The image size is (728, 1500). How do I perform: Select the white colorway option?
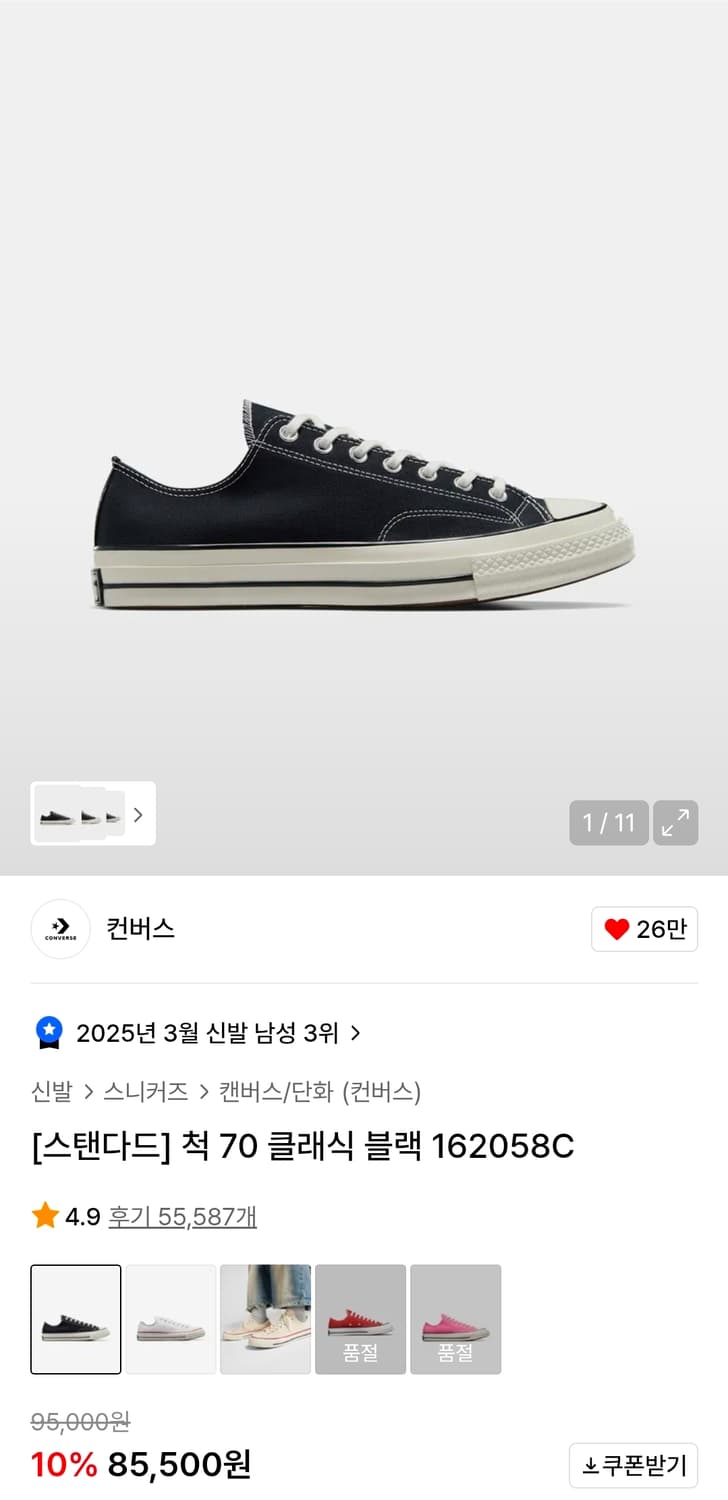tap(170, 1318)
